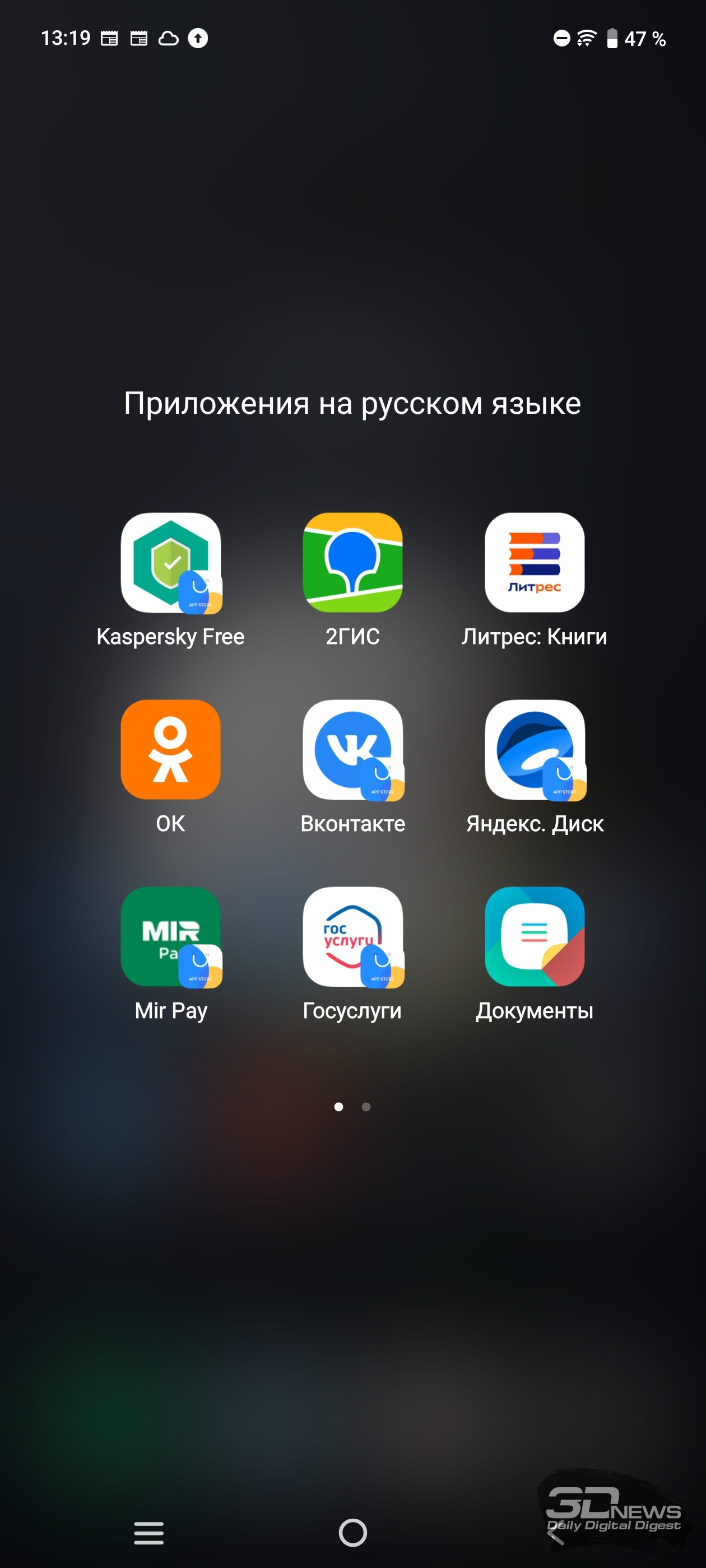
Task: Go to the second folder page dot
Action: pyautogui.click(x=366, y=1107)
